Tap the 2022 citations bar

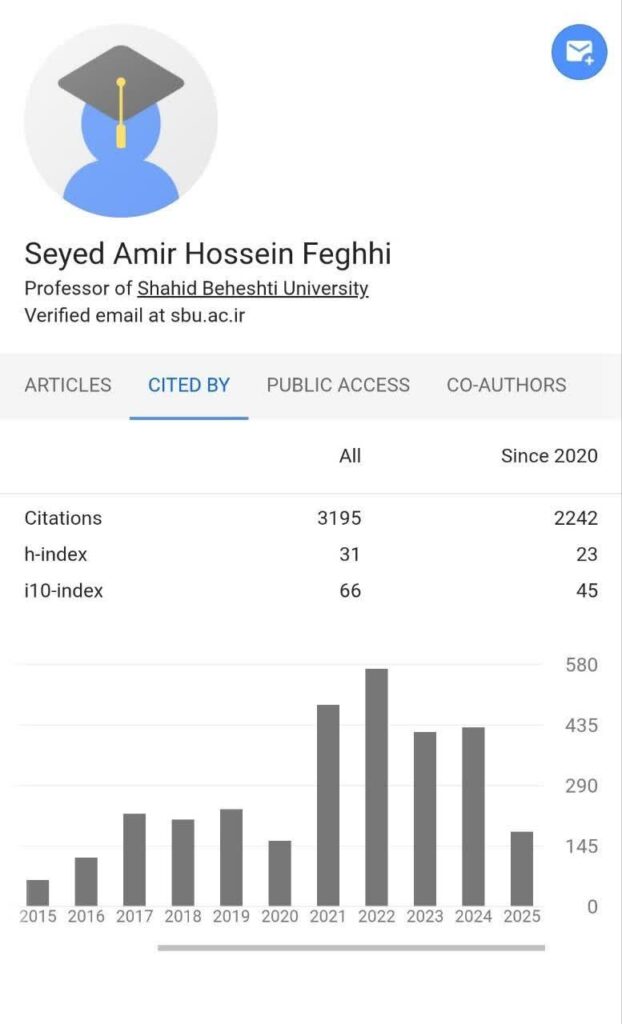tap(376, 787)
